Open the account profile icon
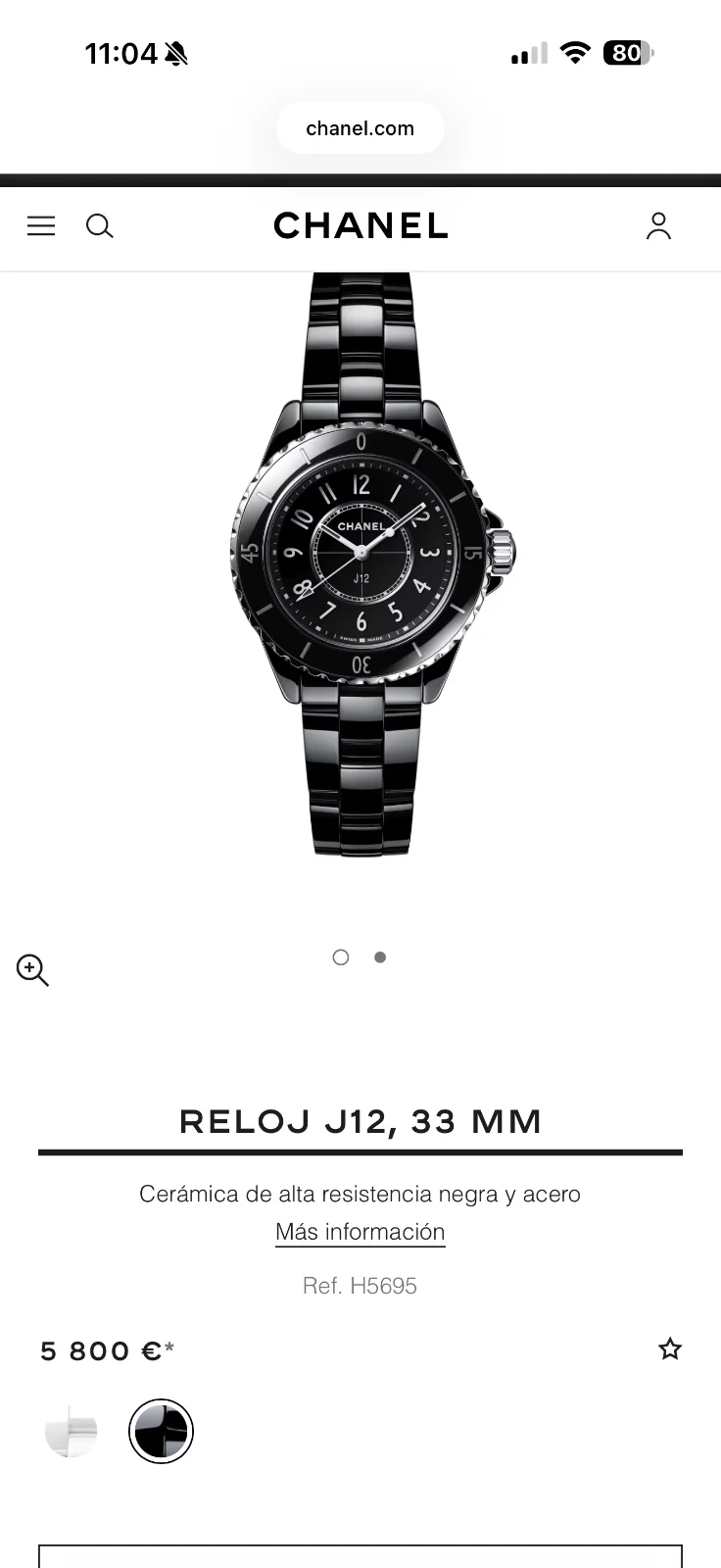The image size is (721, 1568). [x=658, y=226]
